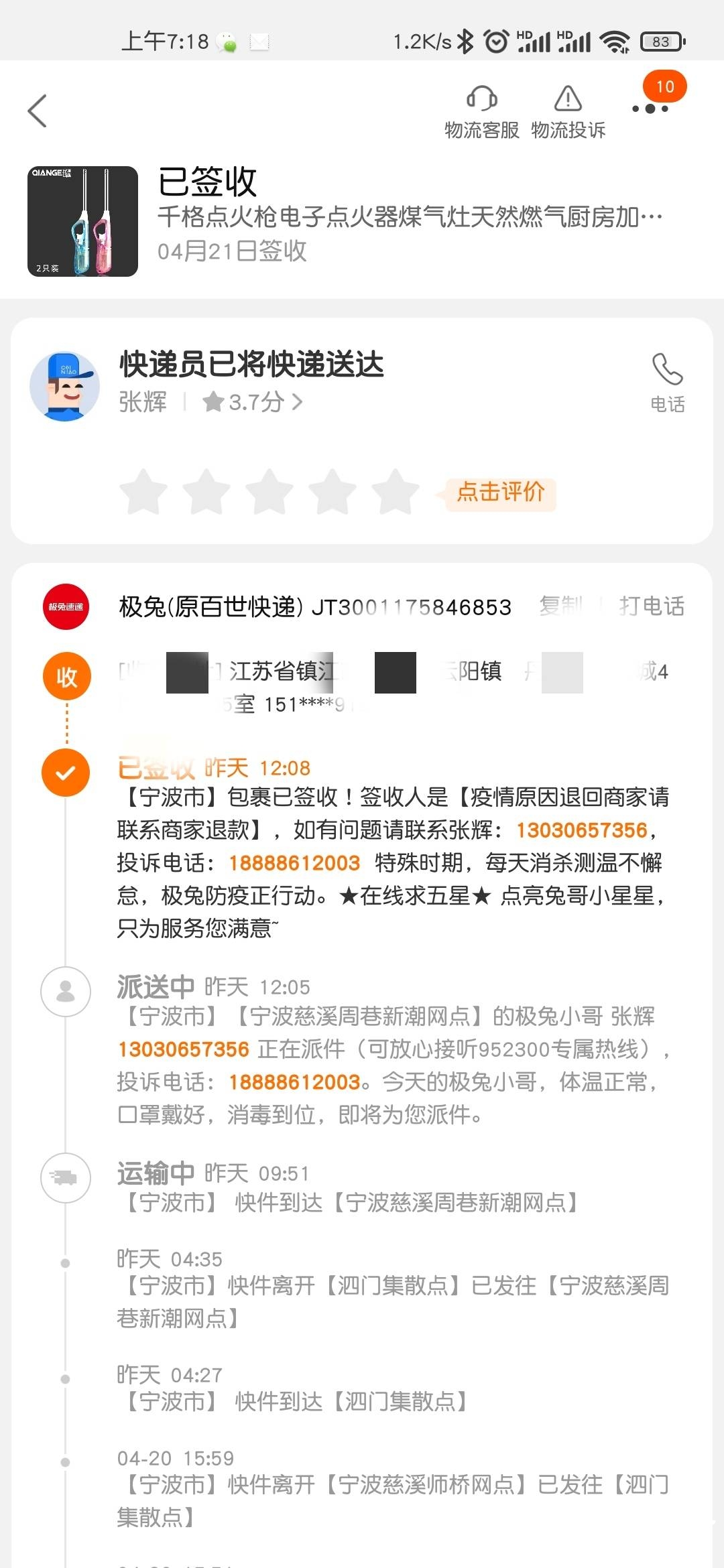Go back using the top-left arrow

38,111
